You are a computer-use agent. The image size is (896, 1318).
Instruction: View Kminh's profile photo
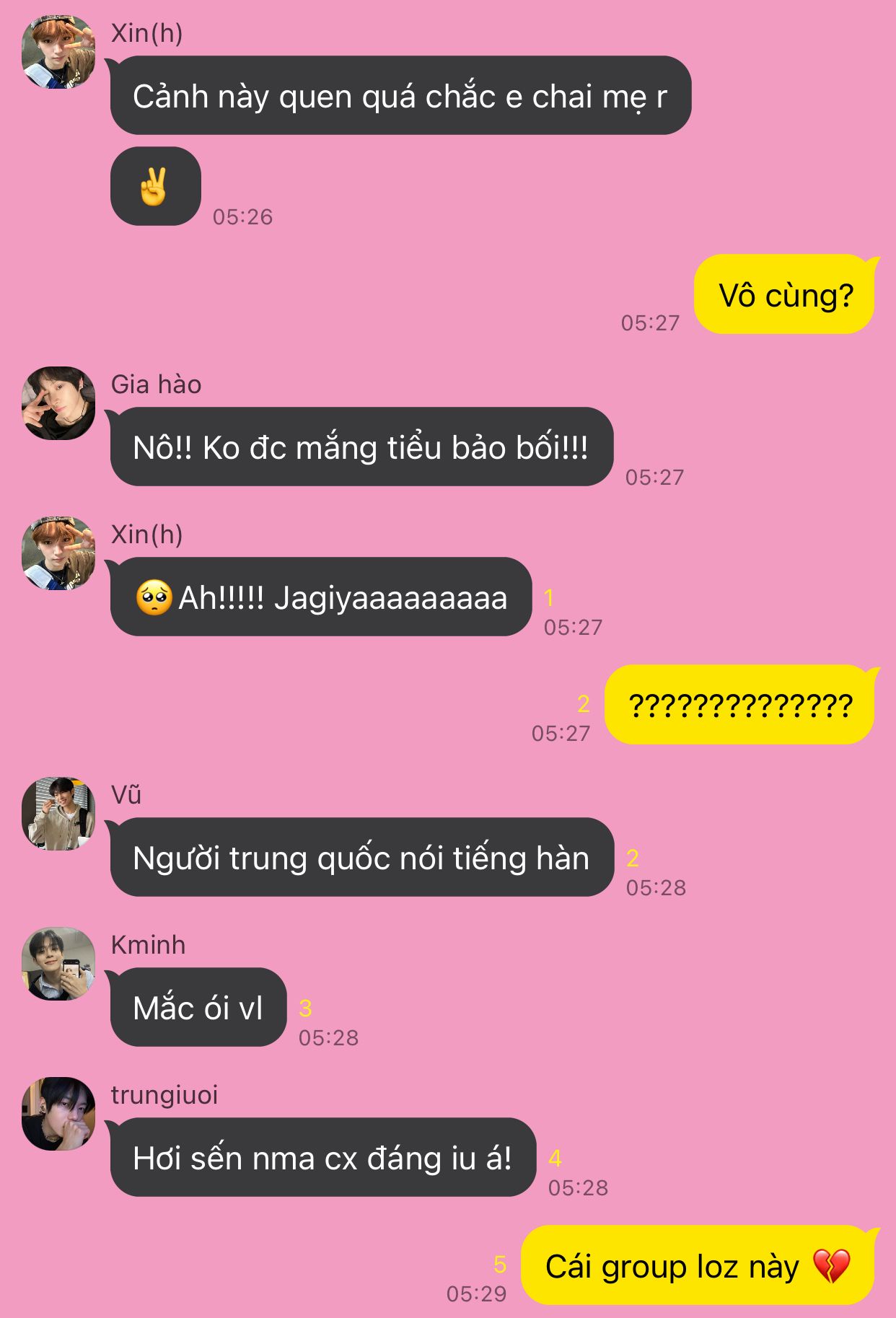58,964
